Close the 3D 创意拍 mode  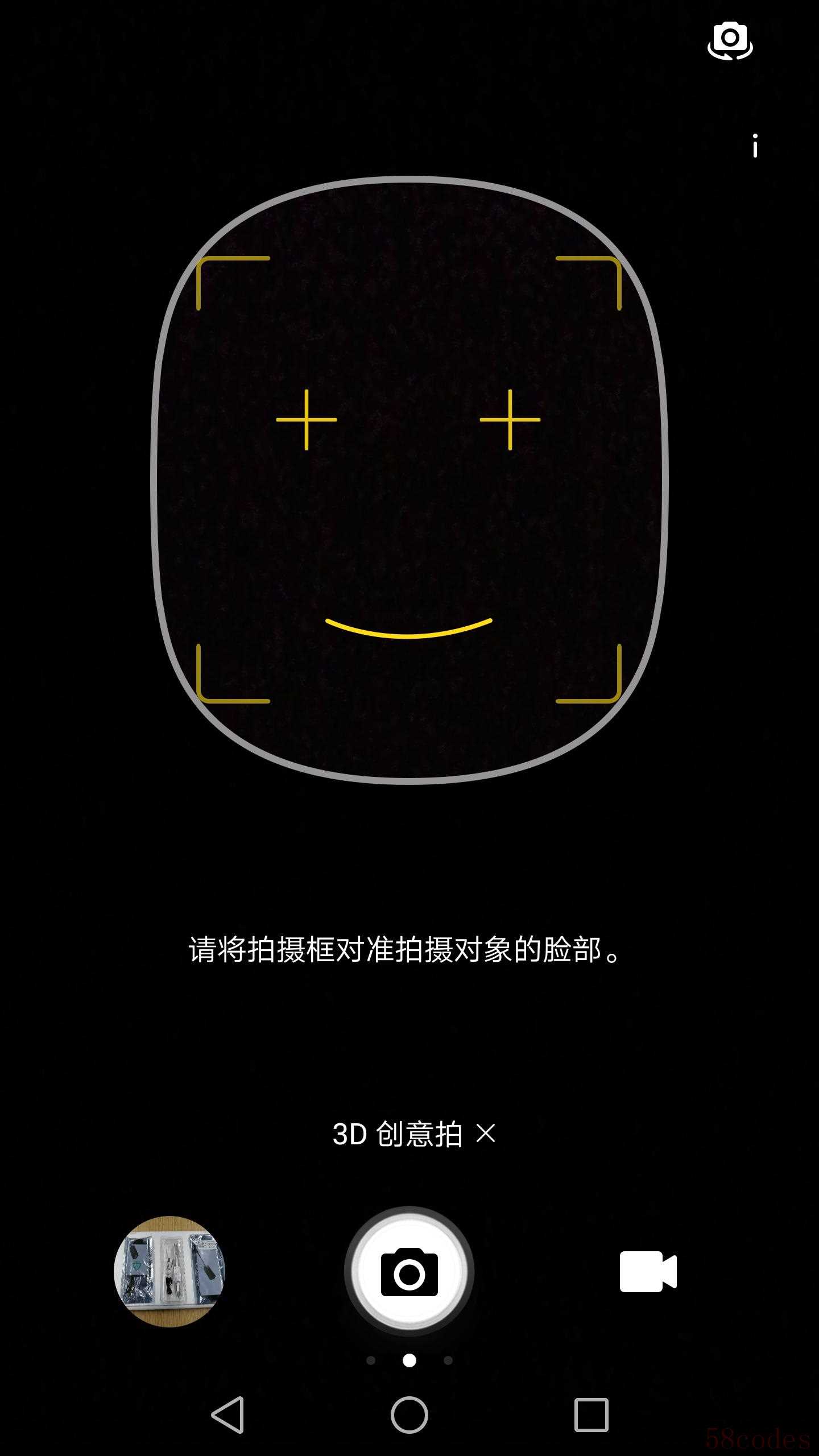486,1134
